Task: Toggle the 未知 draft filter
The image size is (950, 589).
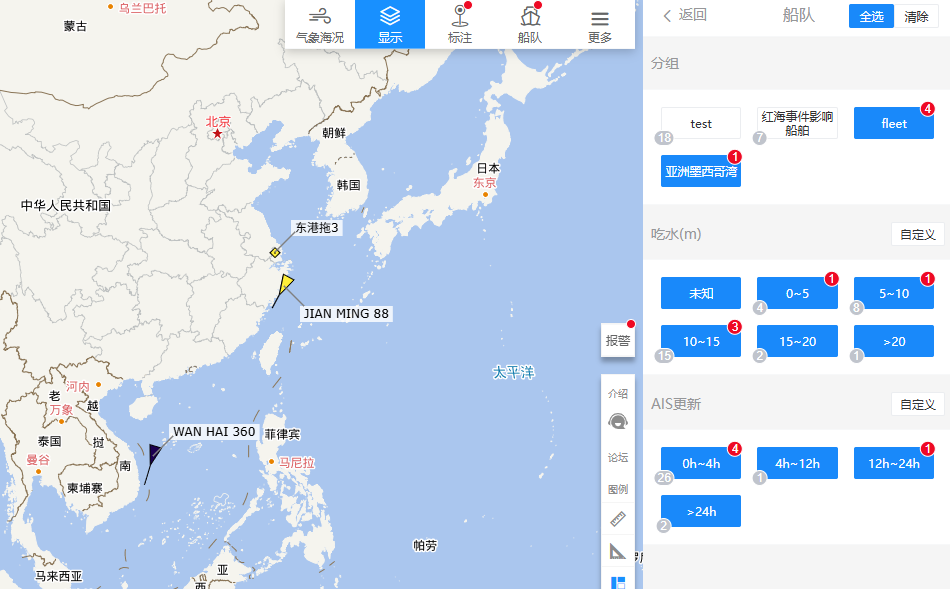Action: (x=701, y=293)
